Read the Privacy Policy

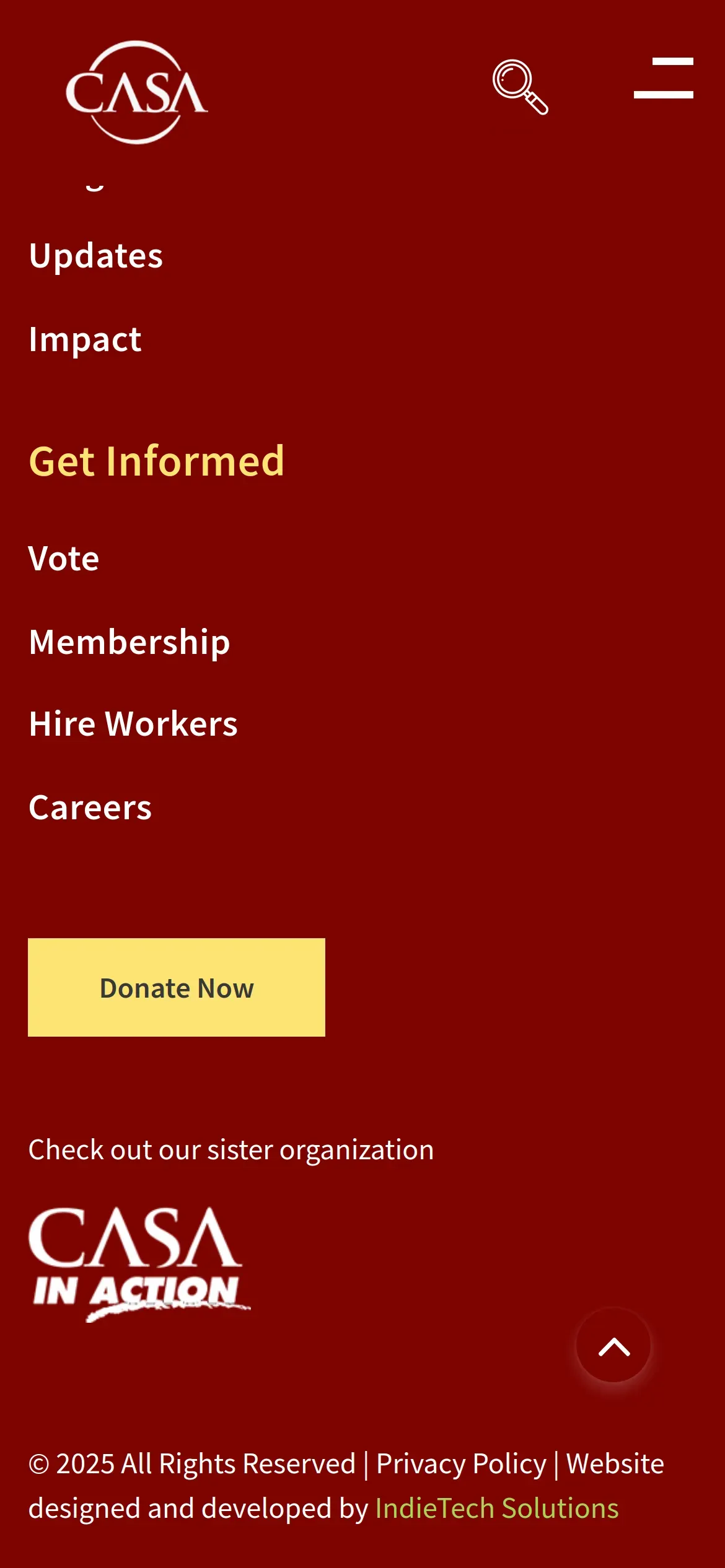coord(462,1464)
